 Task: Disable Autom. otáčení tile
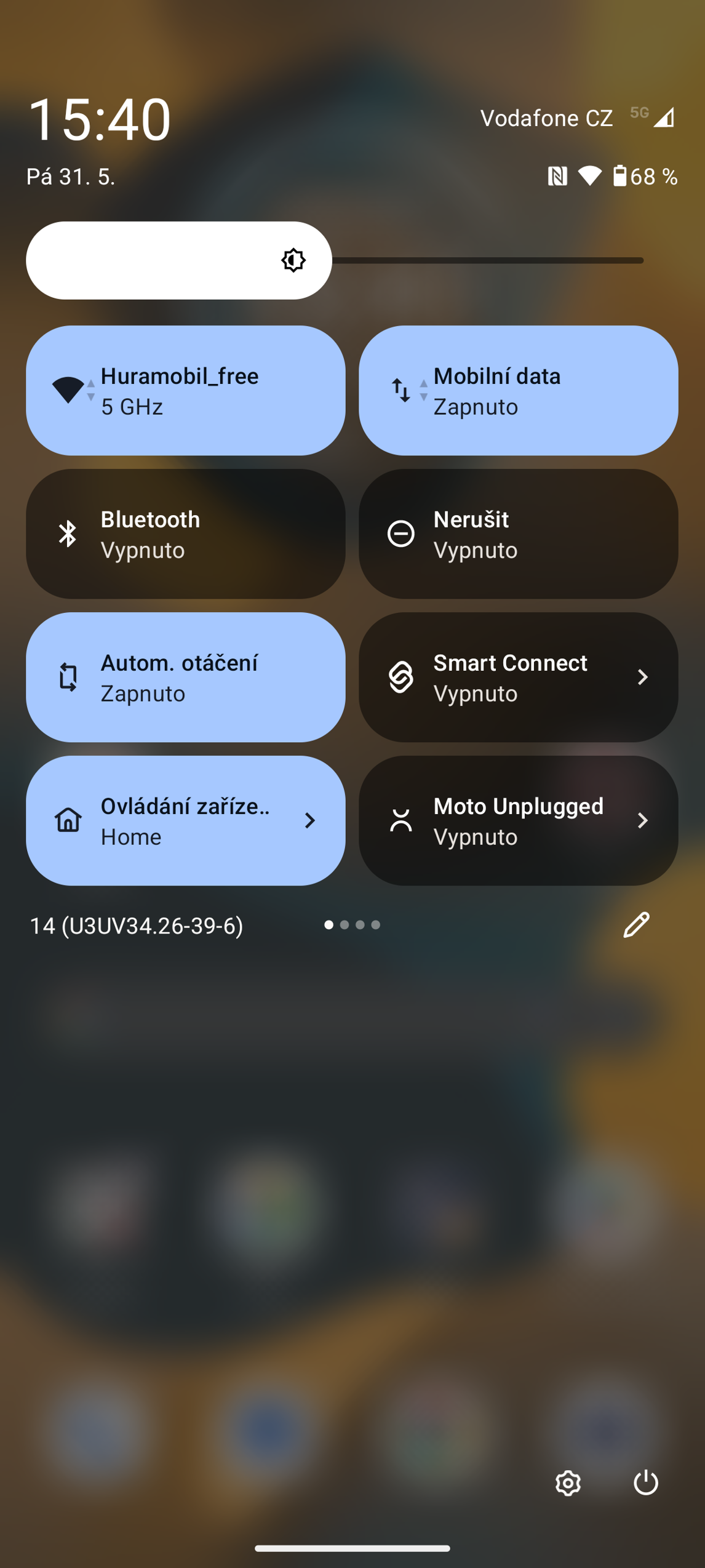(185, 678)
